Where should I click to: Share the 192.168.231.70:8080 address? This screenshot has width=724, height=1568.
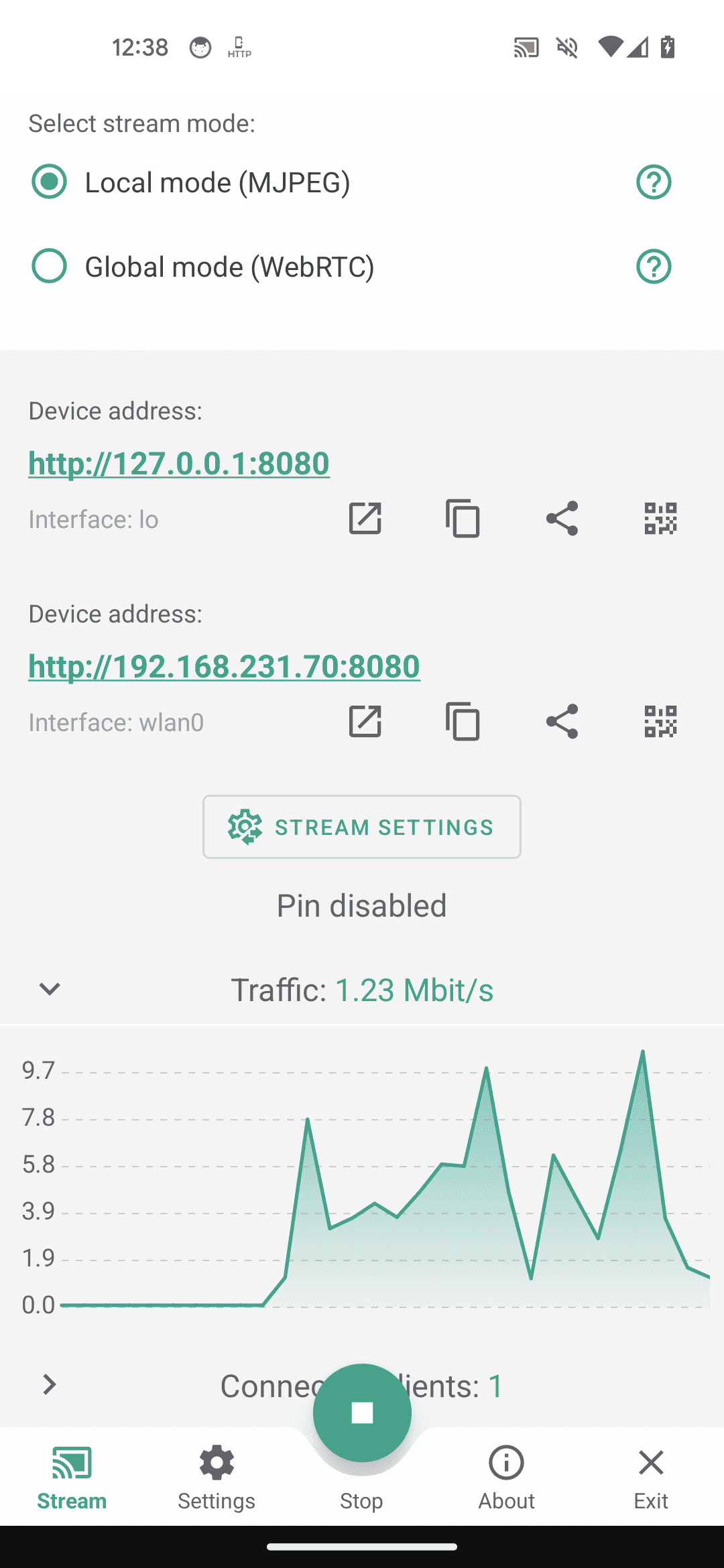point(562,722)
